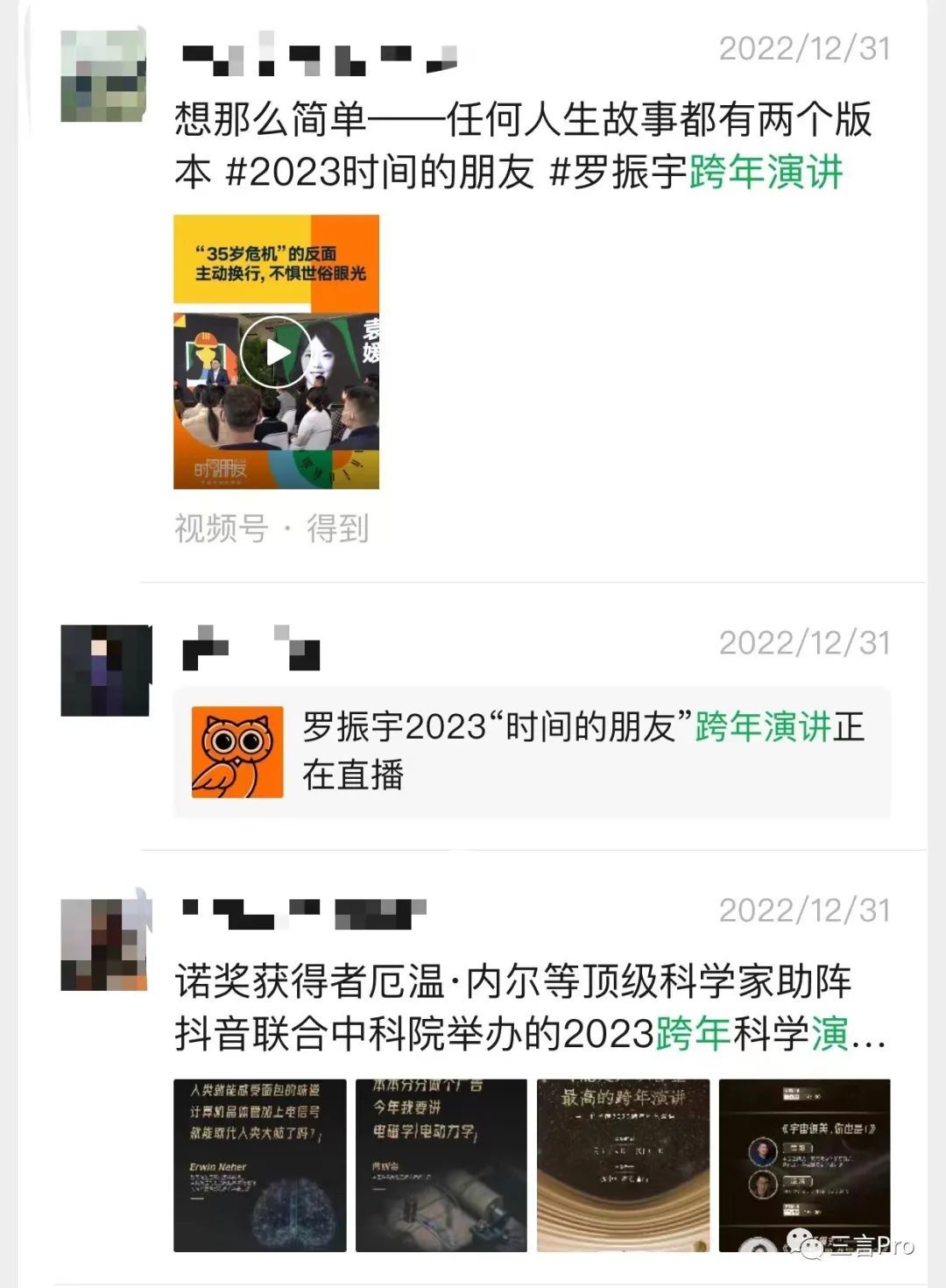Open the 宇宙很美 schedule image thumbnail
Image resolution: width=946 pixels, height=1288 pixels.
[x=804, y=1165]
